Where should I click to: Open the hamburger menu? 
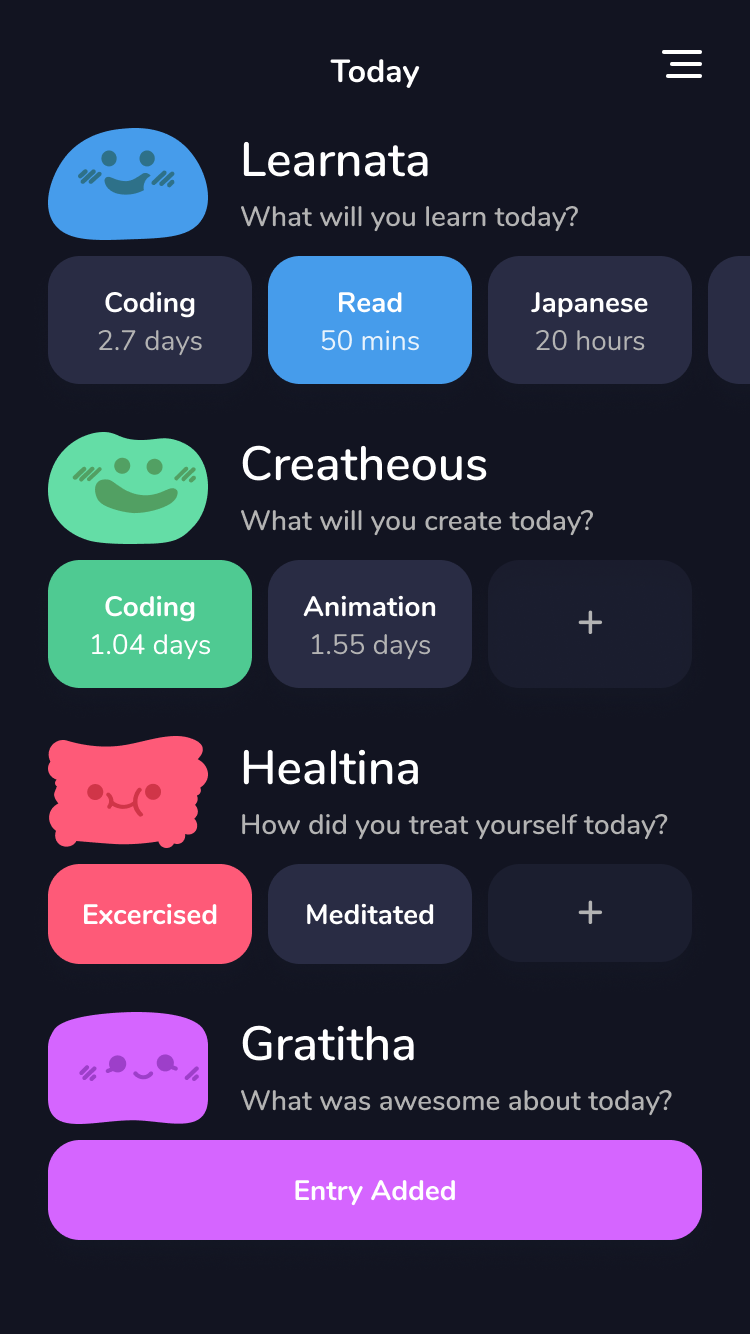pos(683,64)
